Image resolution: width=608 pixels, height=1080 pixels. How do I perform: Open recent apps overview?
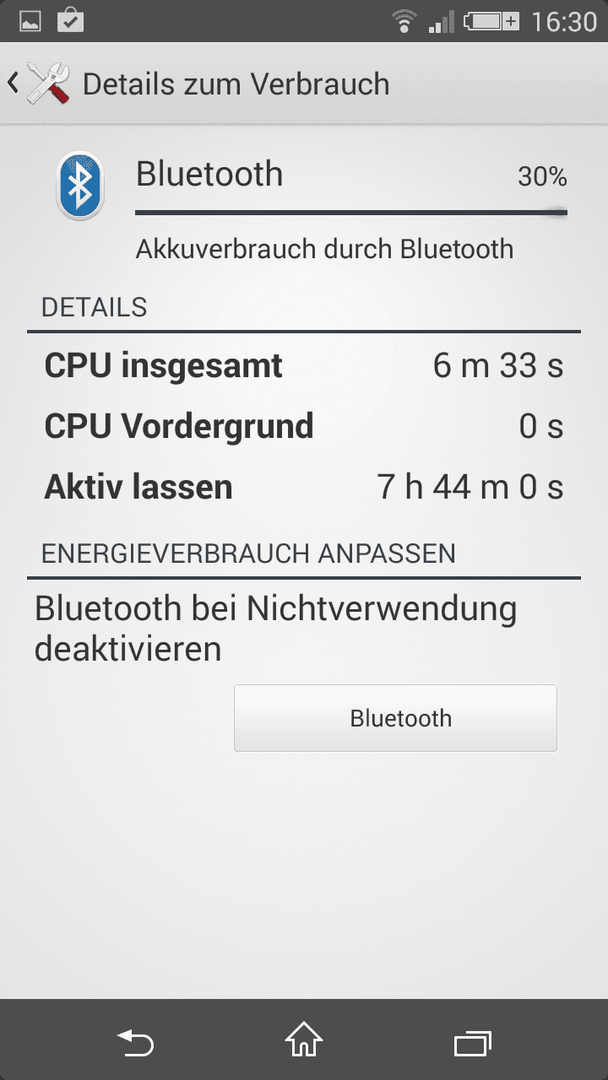[x=472, y=1043]
